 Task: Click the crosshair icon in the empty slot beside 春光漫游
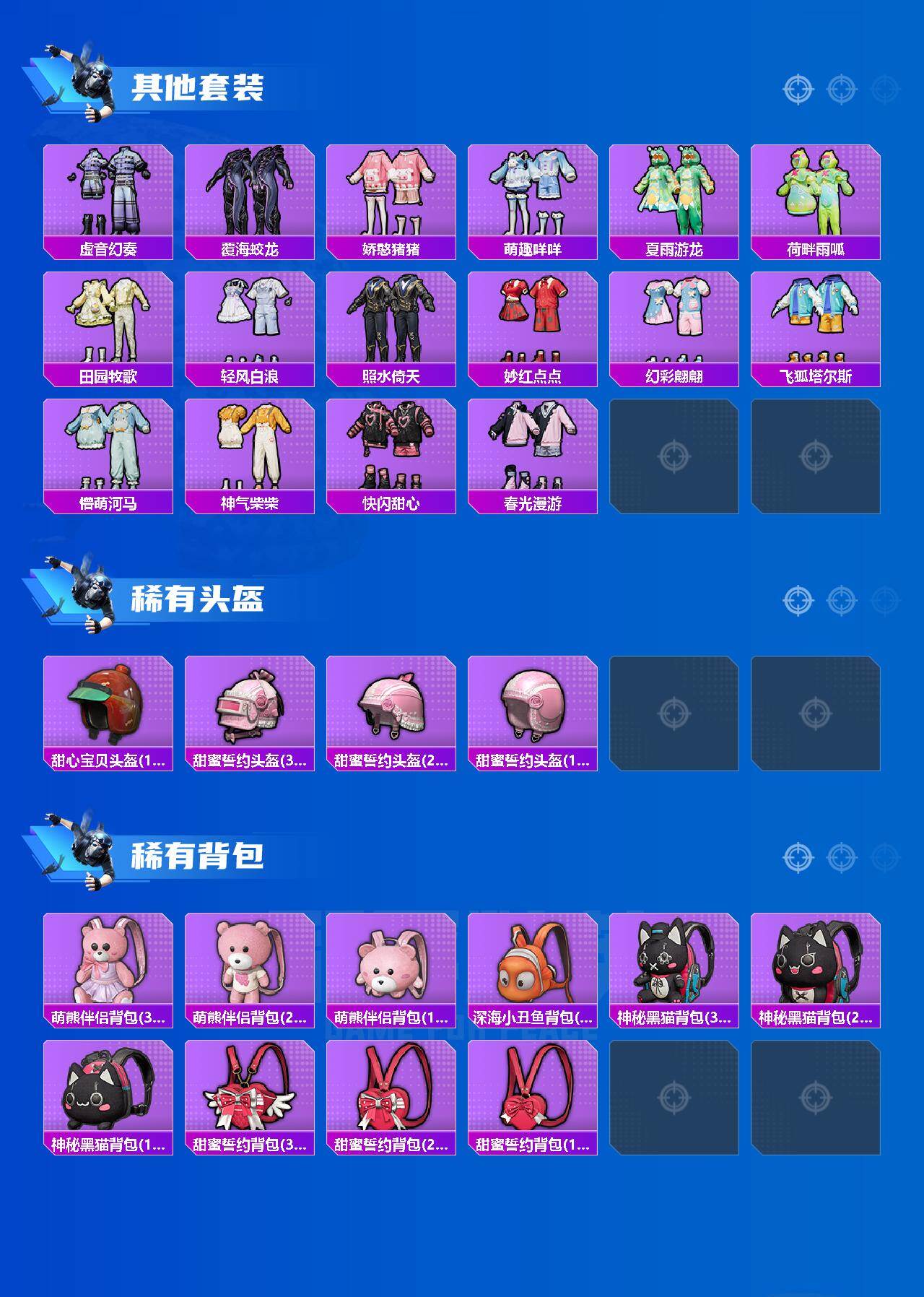pos(674,457)
